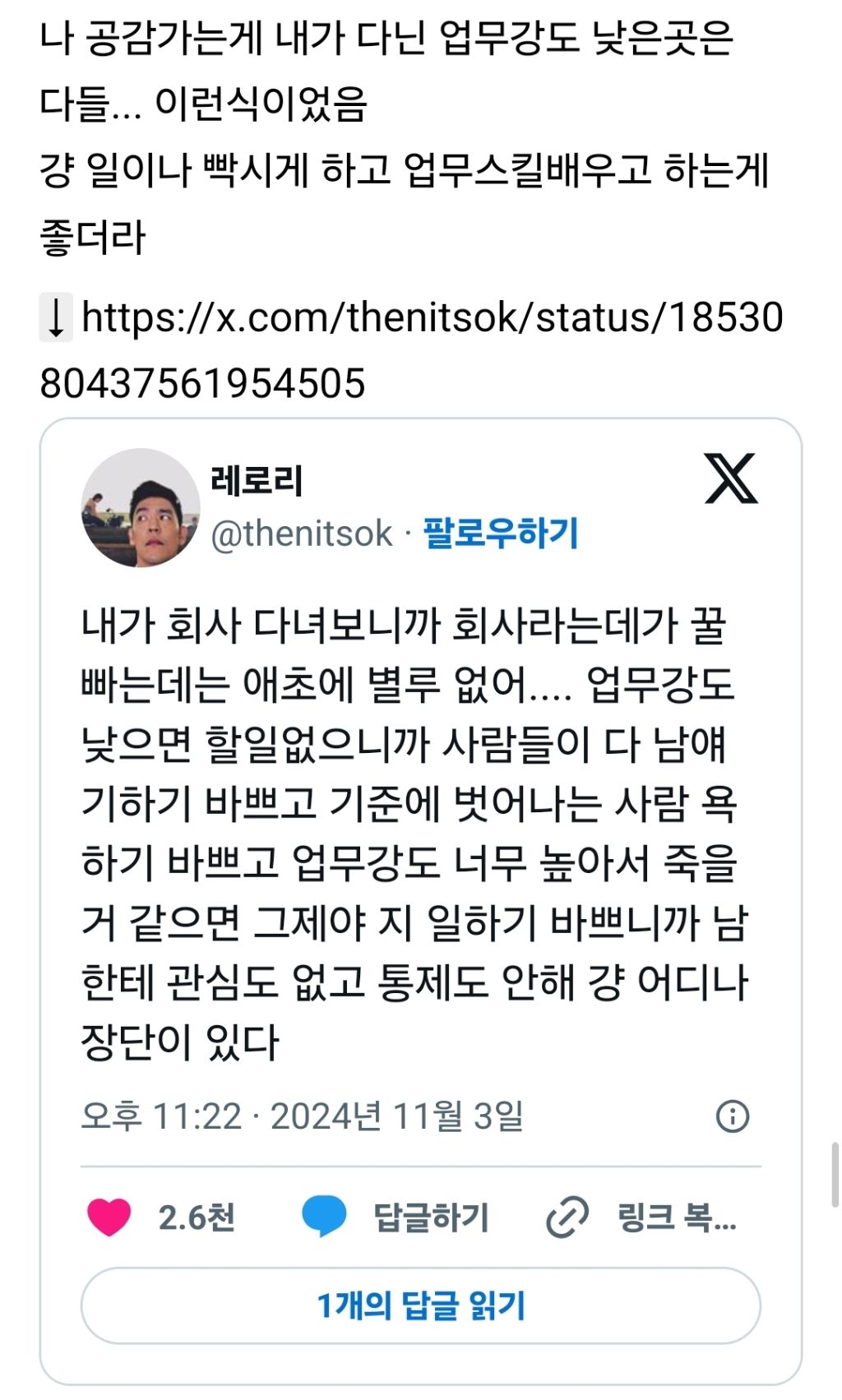The height and width of the screenshot is (1400, 842).
Task: Reply via the 답글하기 button
Action: pos(395,1217)
